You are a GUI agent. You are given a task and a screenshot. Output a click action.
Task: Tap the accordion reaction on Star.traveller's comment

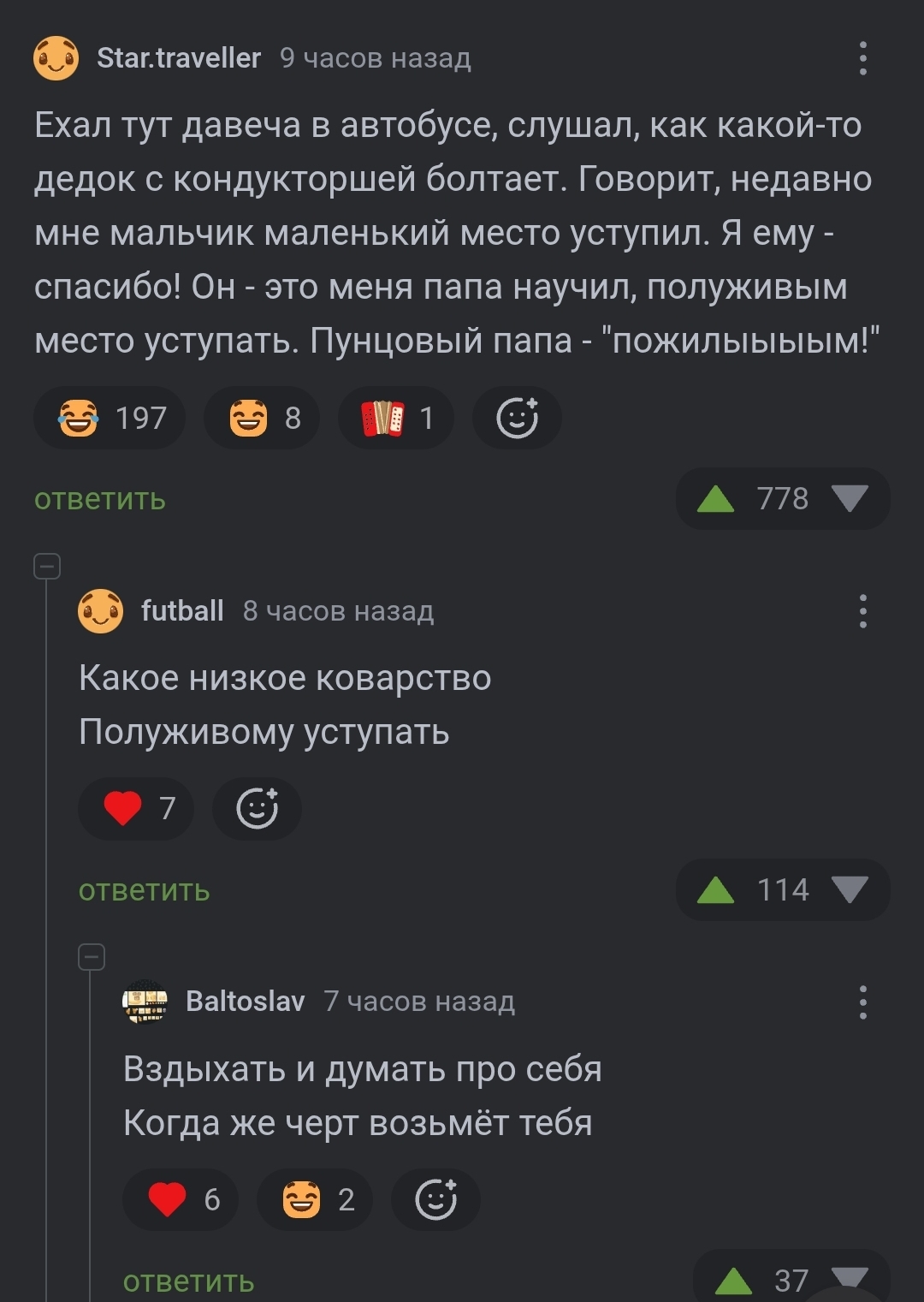[396, 418]
